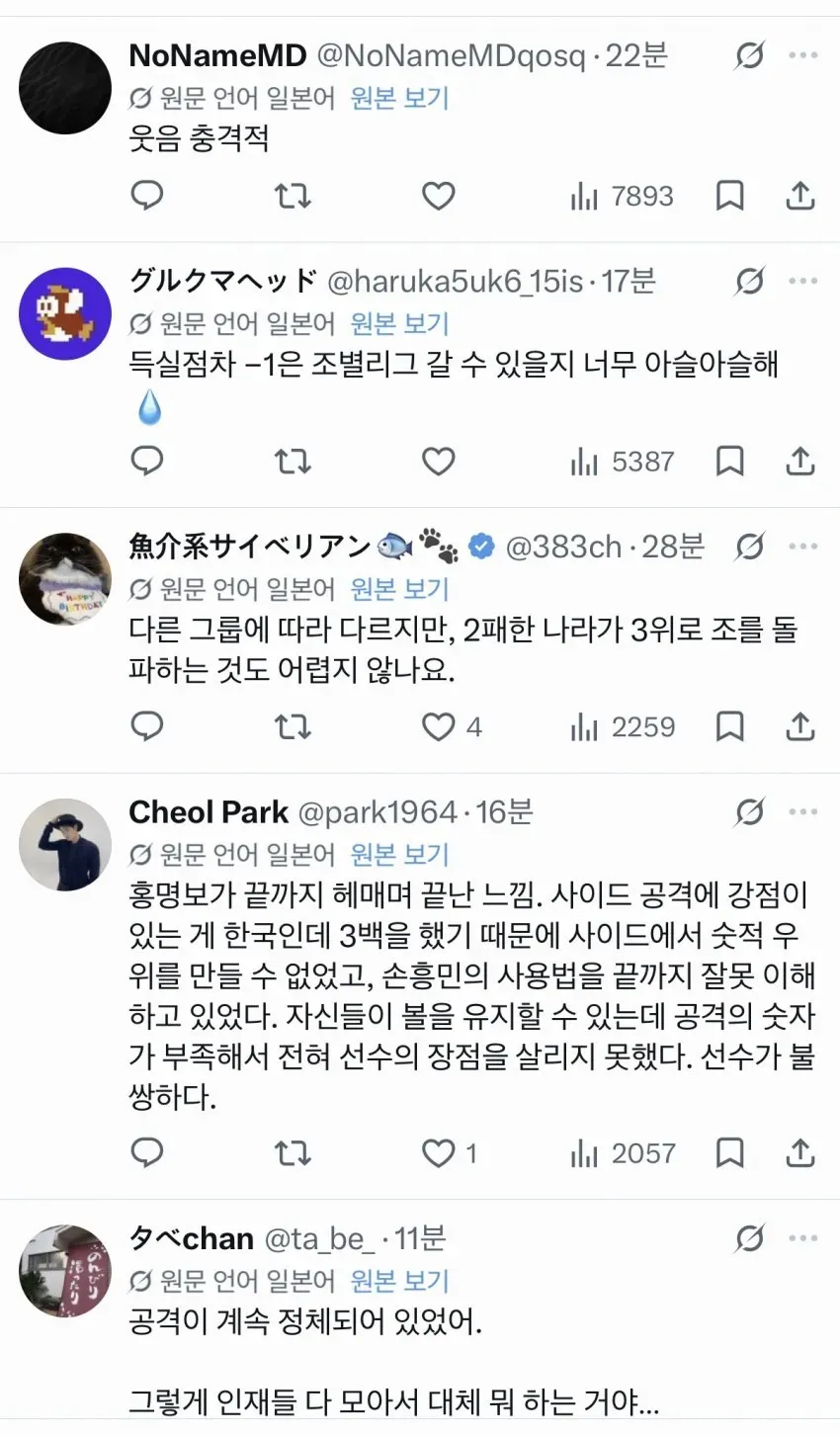This screenshot has width=840, height=1436.
Task: View original text of the @383ch tweet
Action: pos(399,589)
